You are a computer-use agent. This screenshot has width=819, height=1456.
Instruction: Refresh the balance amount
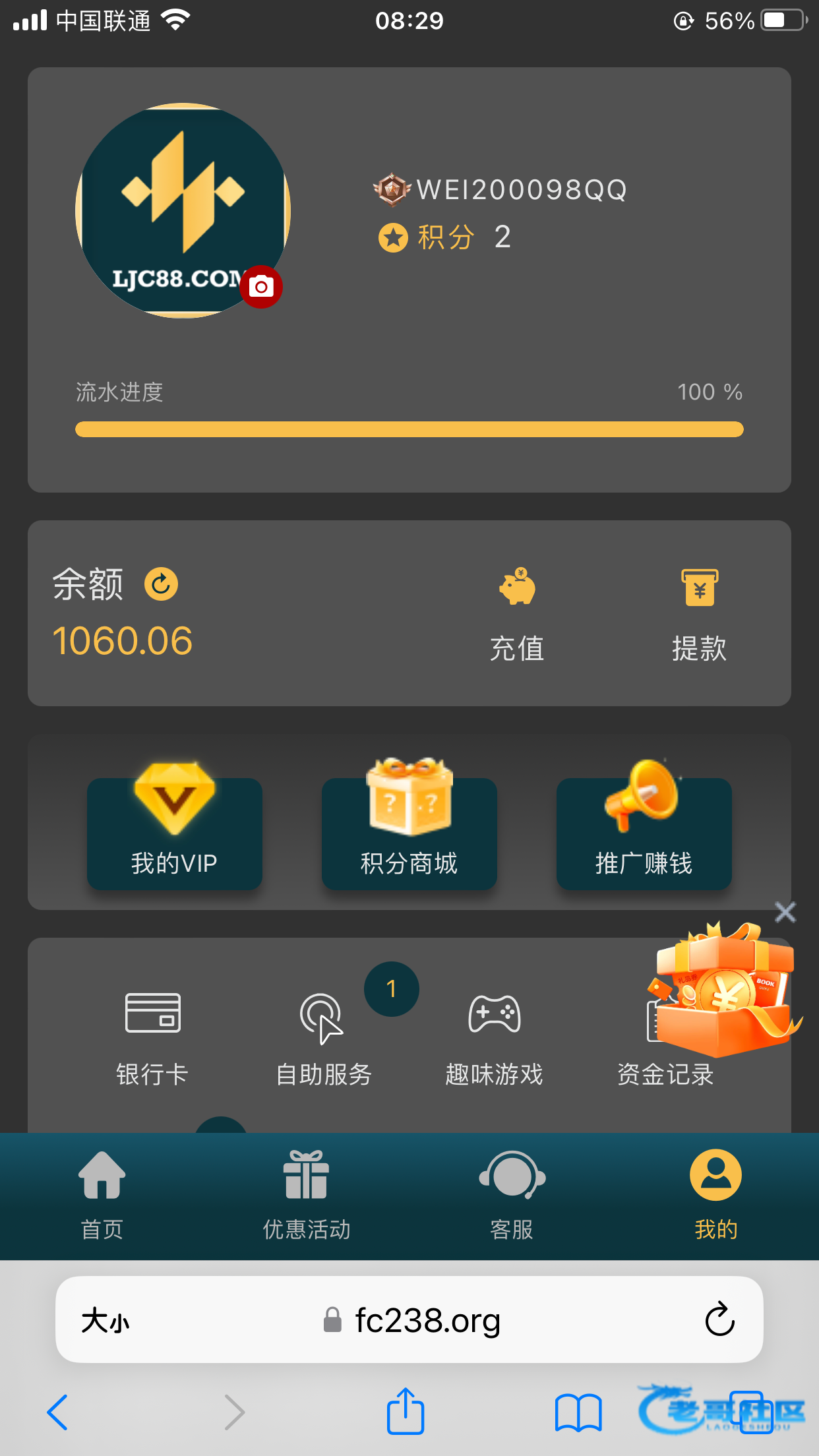coord(161,584)
